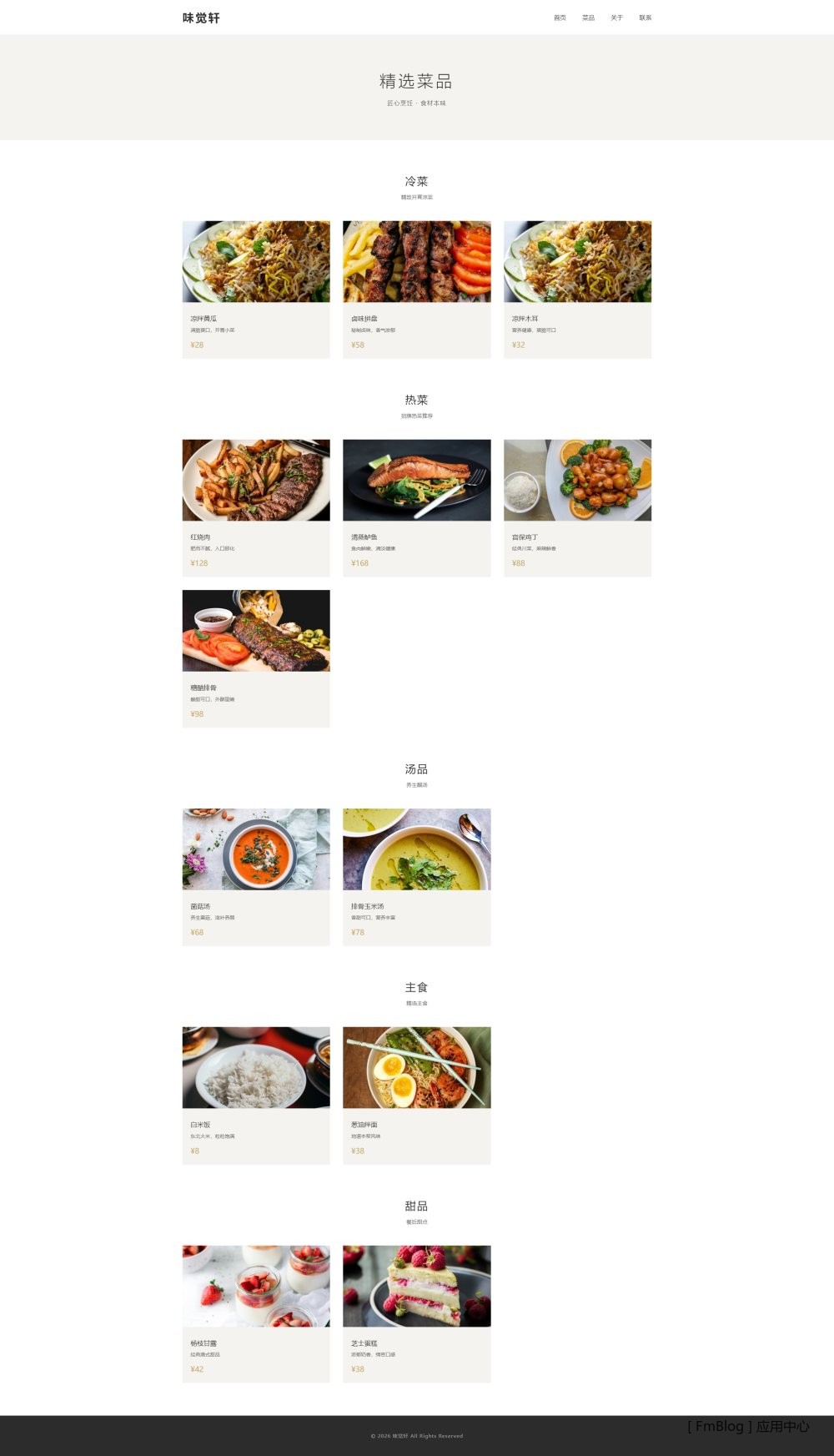This screenshot has width=834, height=1456.
Task: Open the 糖醋排骨 card
Action: coord(256,657)
